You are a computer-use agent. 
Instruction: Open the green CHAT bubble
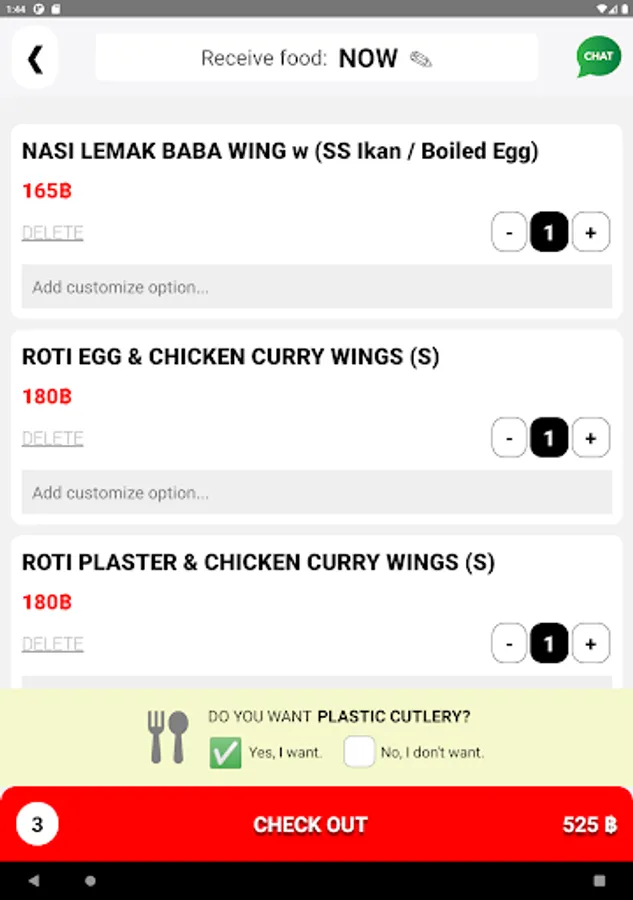click(598, 57)
